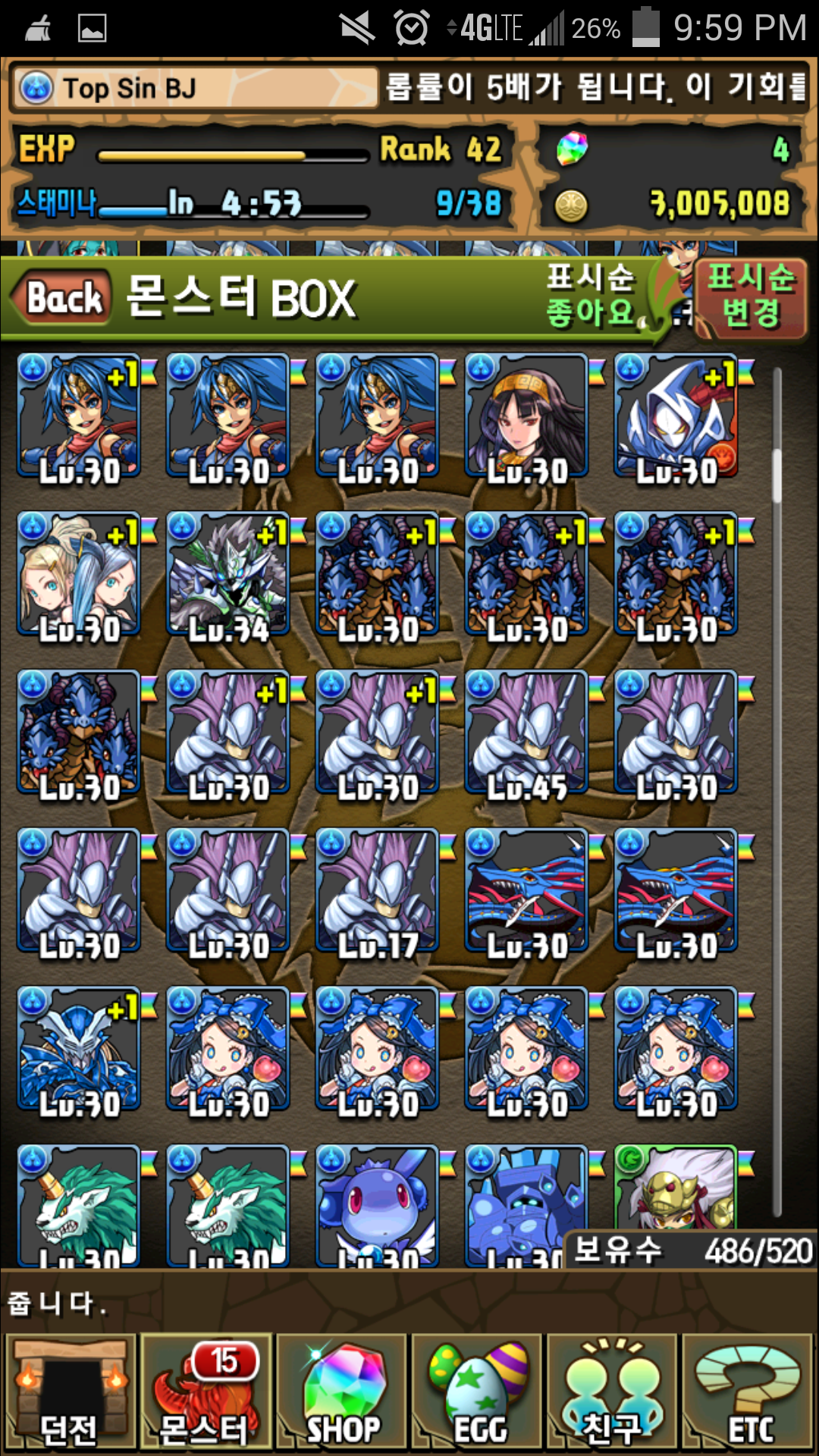
Task: Select the blue armored dragon knight +1
Action: click(x=79, y=1050)
